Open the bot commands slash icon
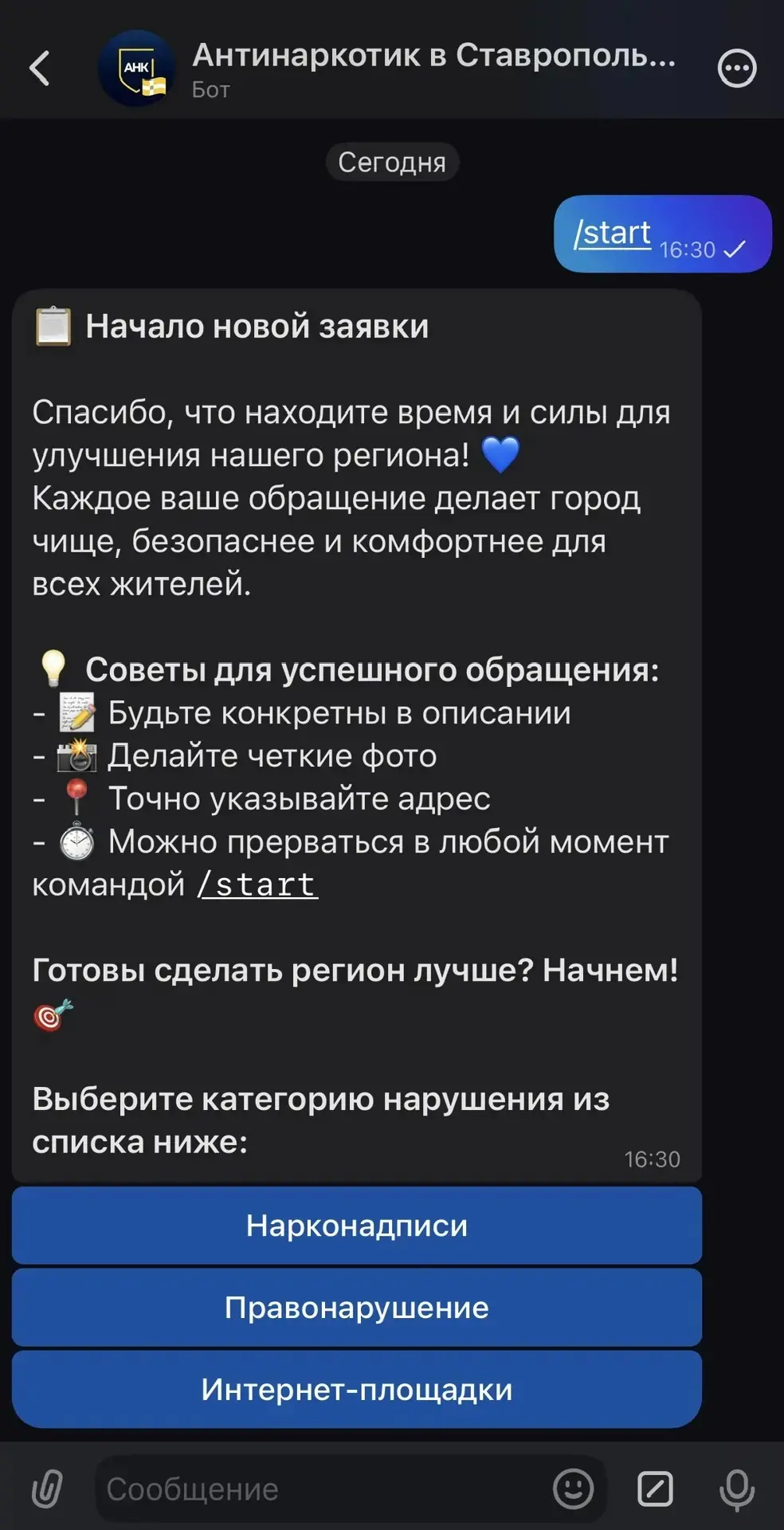 [x=655, y=1489]
